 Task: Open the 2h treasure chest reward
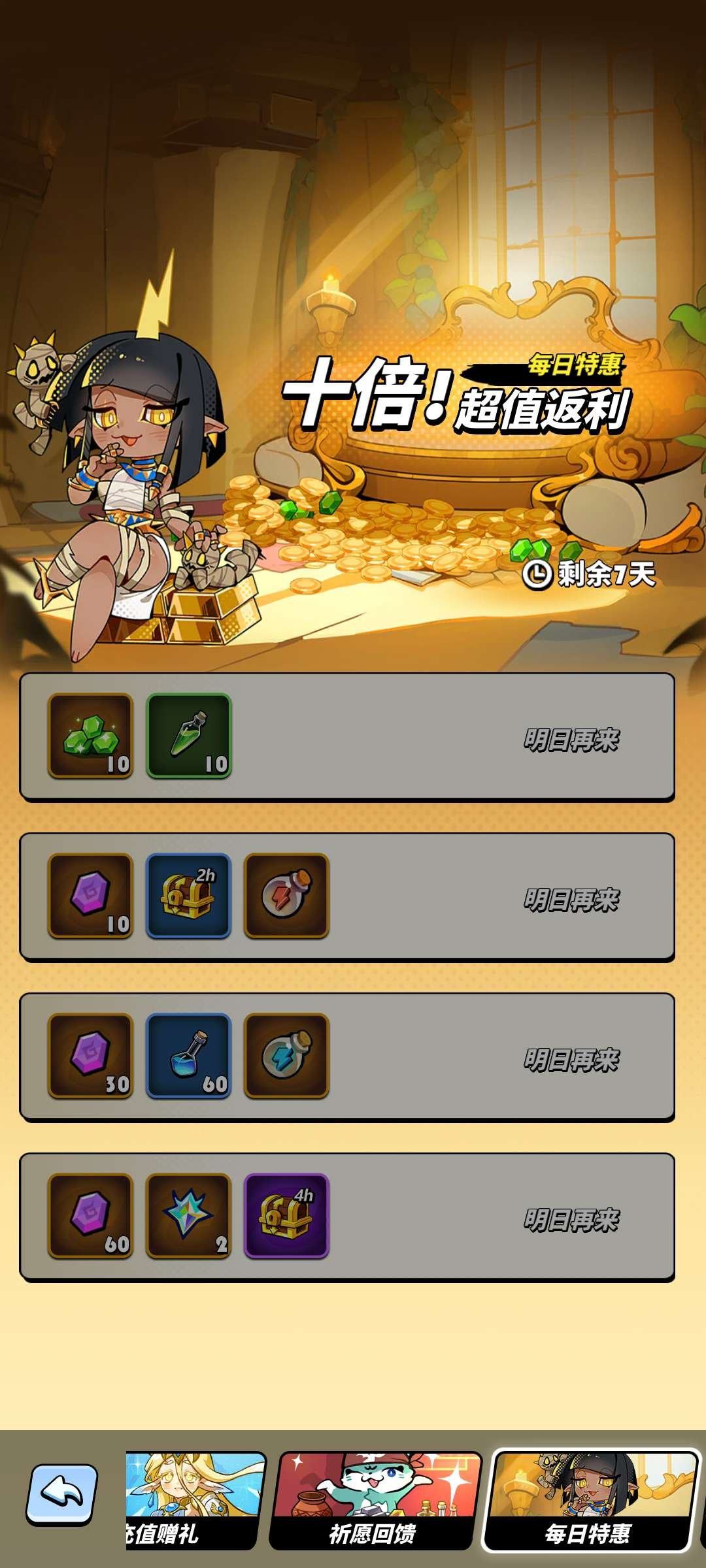[188, 896]
